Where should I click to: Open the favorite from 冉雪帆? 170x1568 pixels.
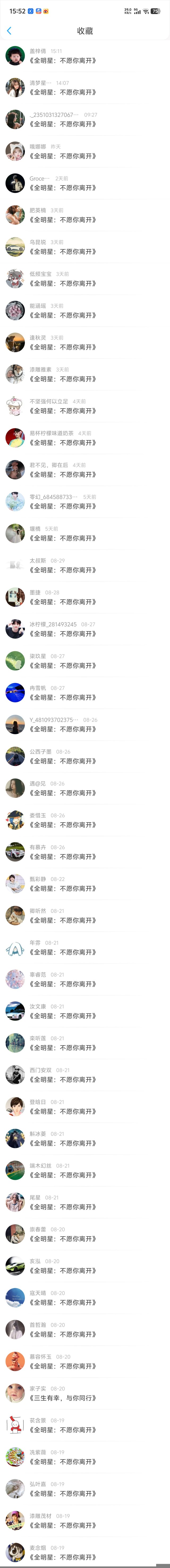point(63,698)
